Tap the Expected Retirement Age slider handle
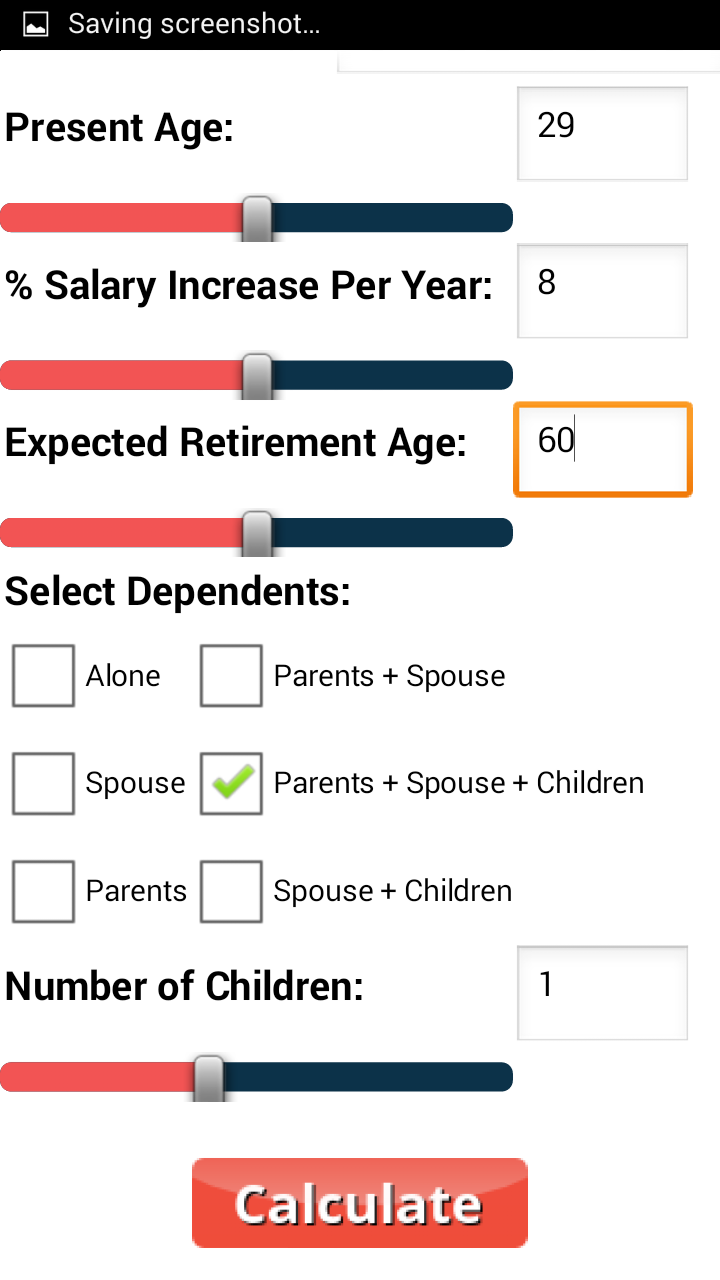This screenshot has height=1280, width=720. coord(258,532)
